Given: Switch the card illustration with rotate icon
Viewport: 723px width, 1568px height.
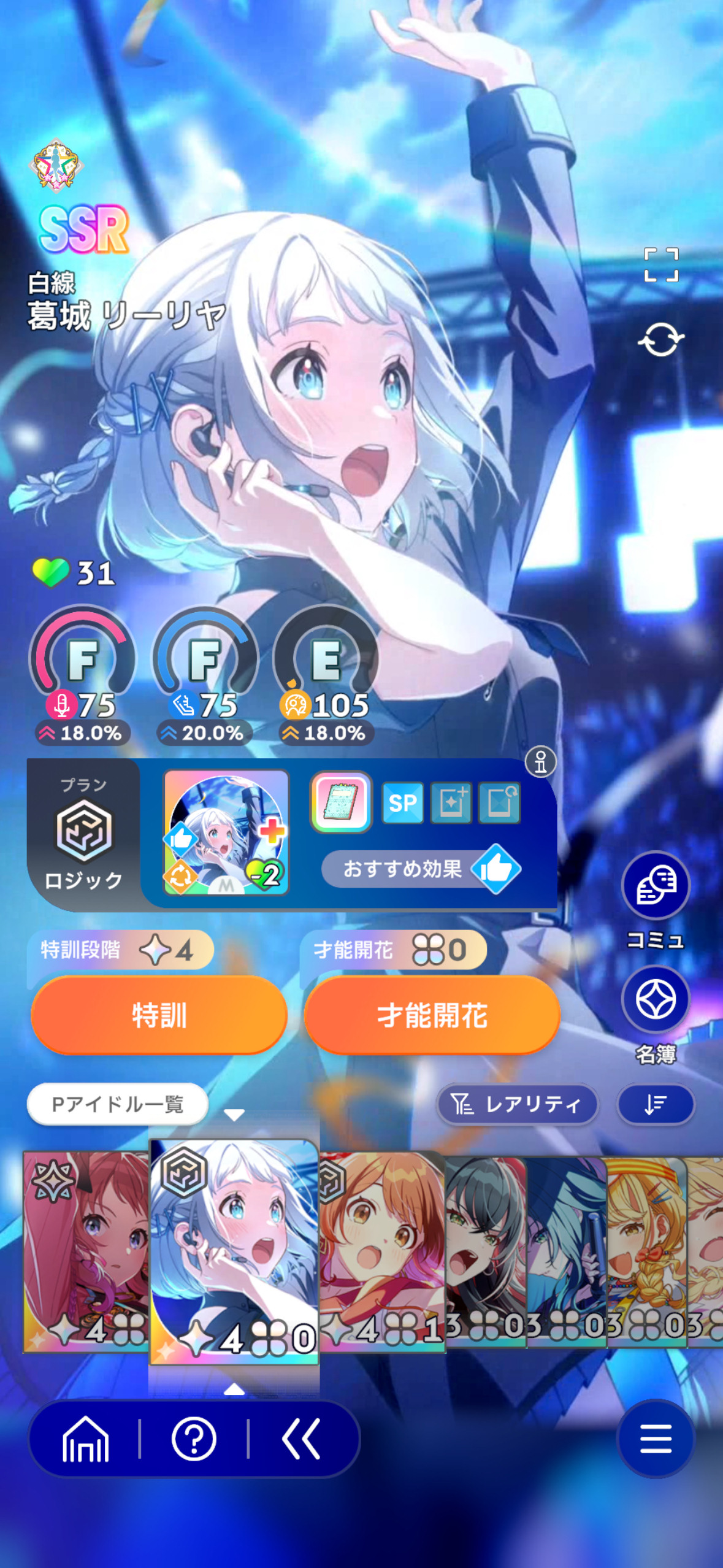Looking at the screenshot, I should coord(661,339).
